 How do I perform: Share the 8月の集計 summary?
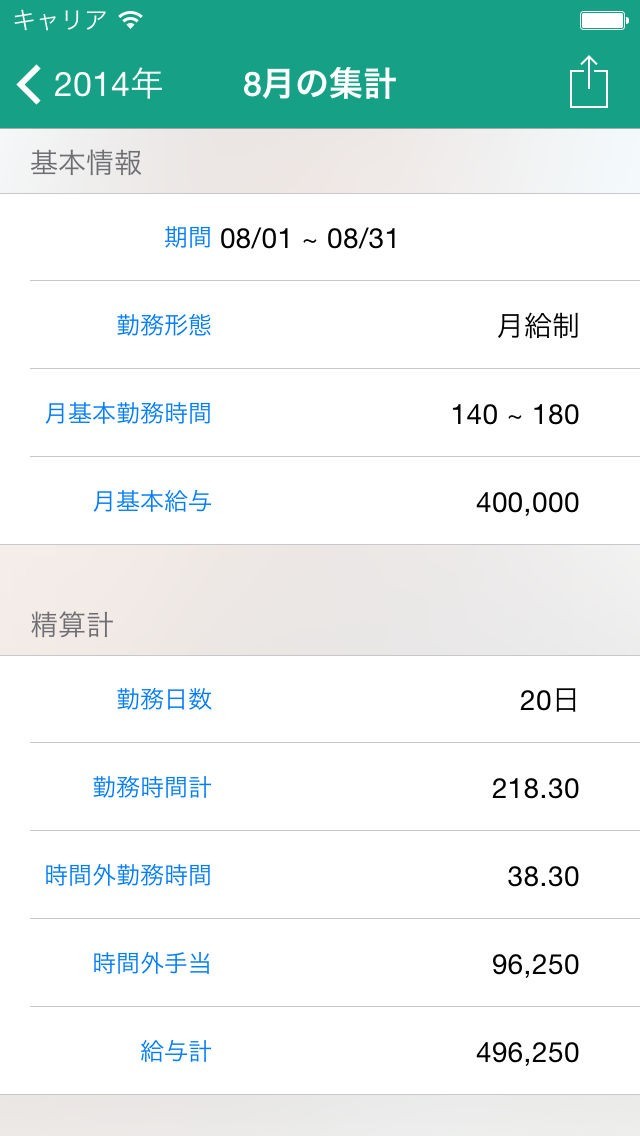pos(589,83)
